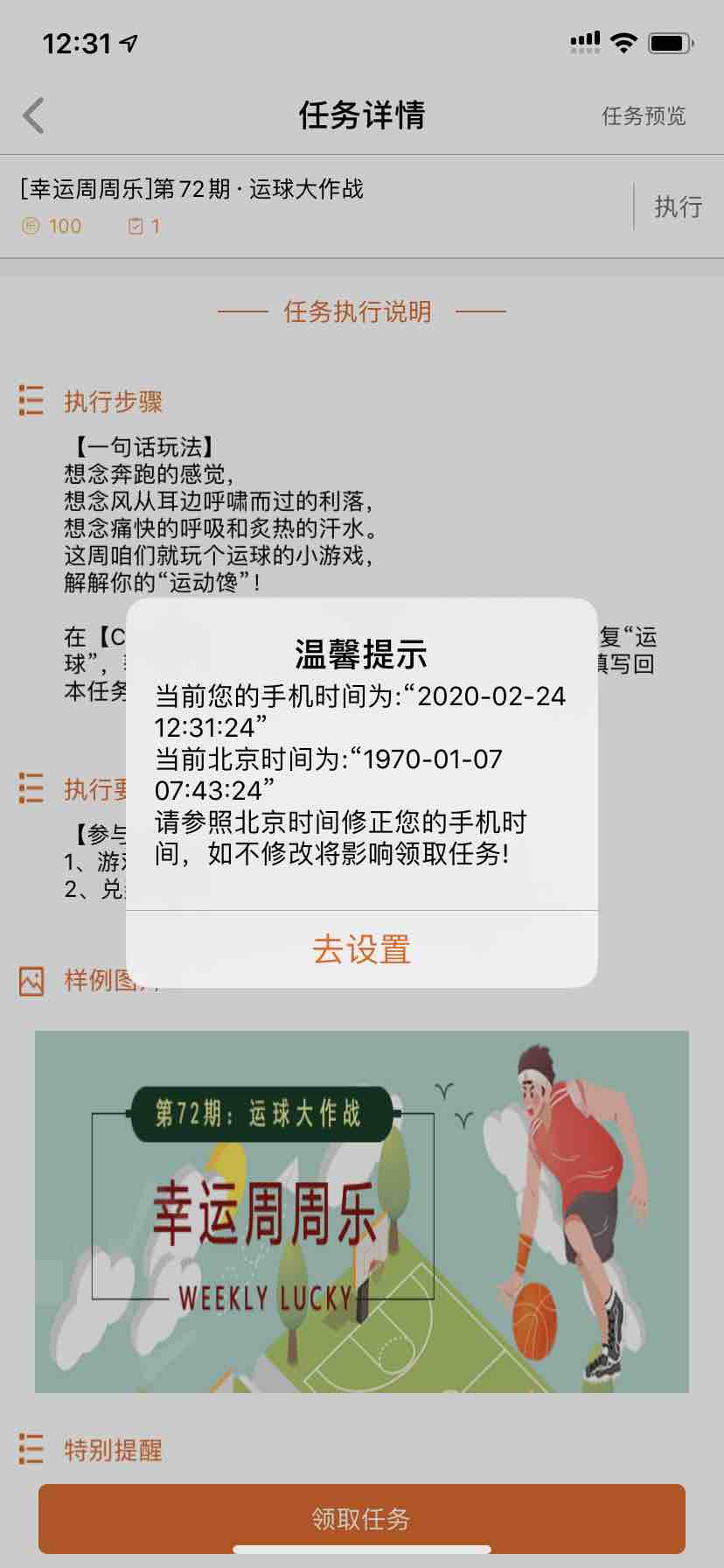The width and height of the screenshot is (724, 1568).
Task: Go back using the top-left arrow
Action: click(34, 115)
